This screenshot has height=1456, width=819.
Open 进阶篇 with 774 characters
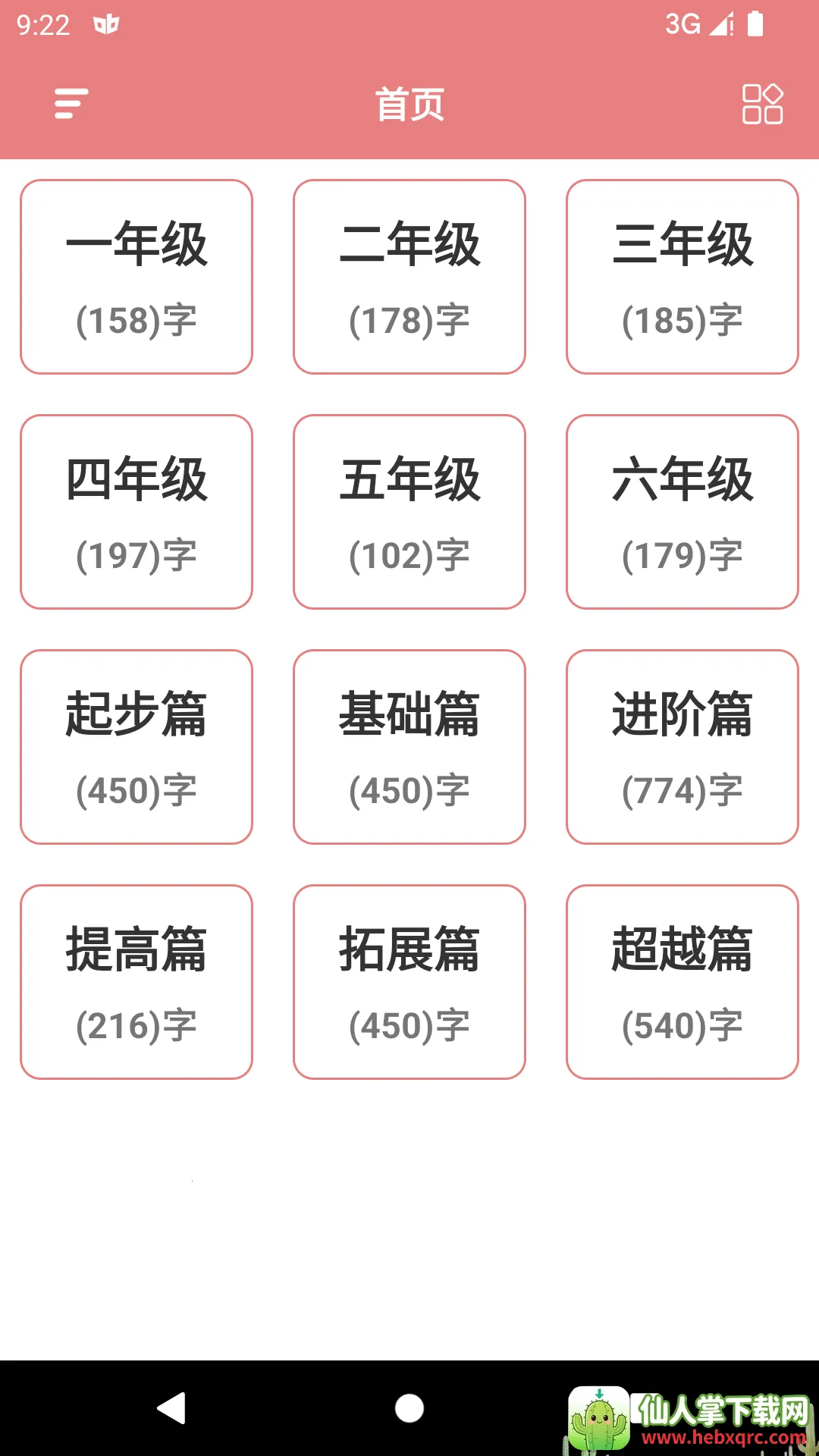pos(682,747)
